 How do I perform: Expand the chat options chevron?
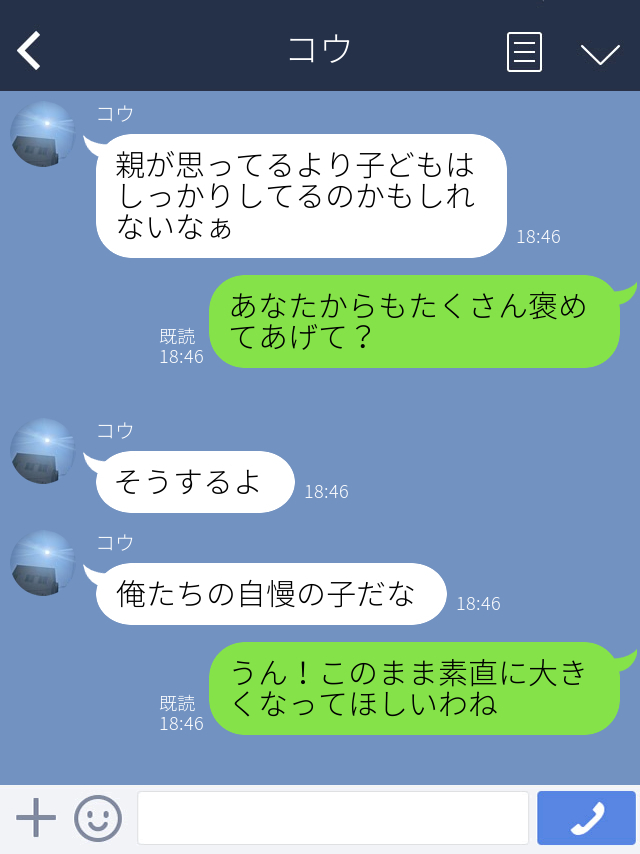pyautogui.click(x=600, y=53)
